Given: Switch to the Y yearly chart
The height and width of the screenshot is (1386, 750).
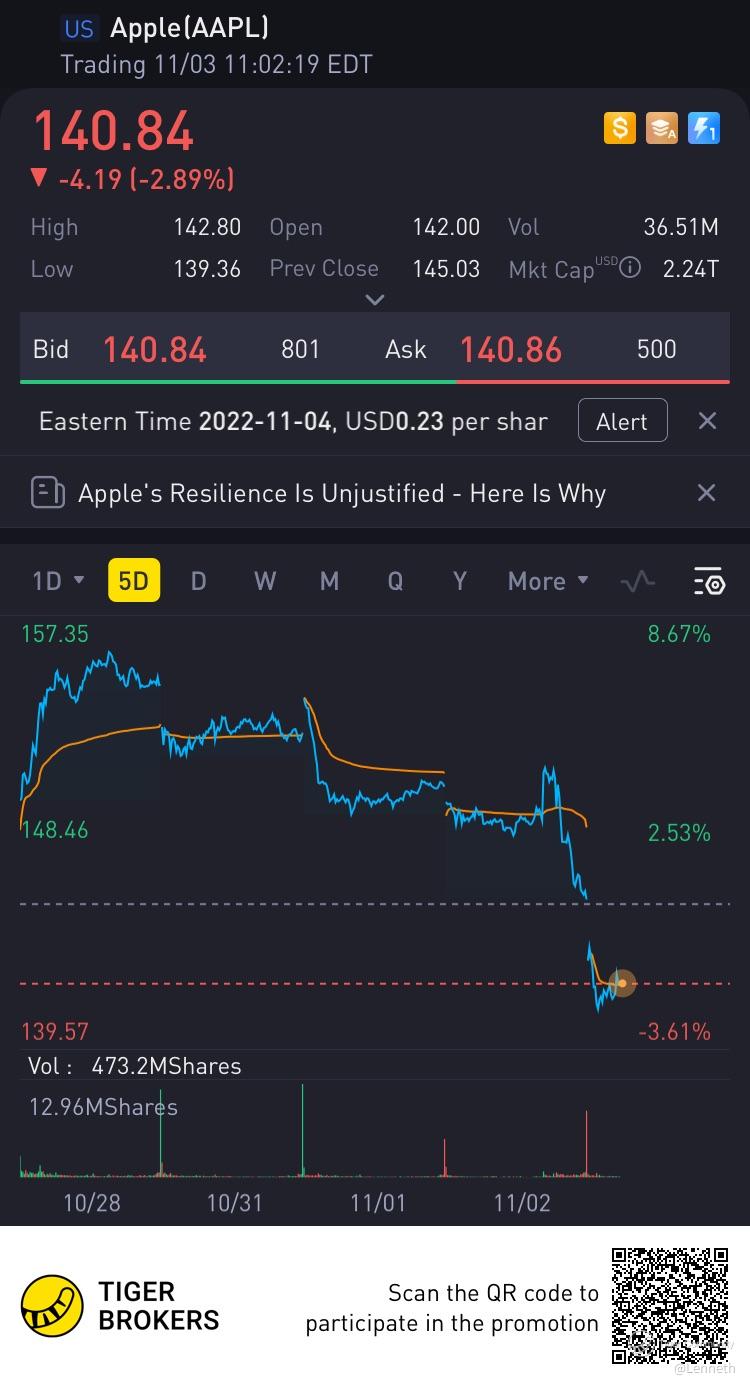Looking at the screenshot, I should coord(459,581).
